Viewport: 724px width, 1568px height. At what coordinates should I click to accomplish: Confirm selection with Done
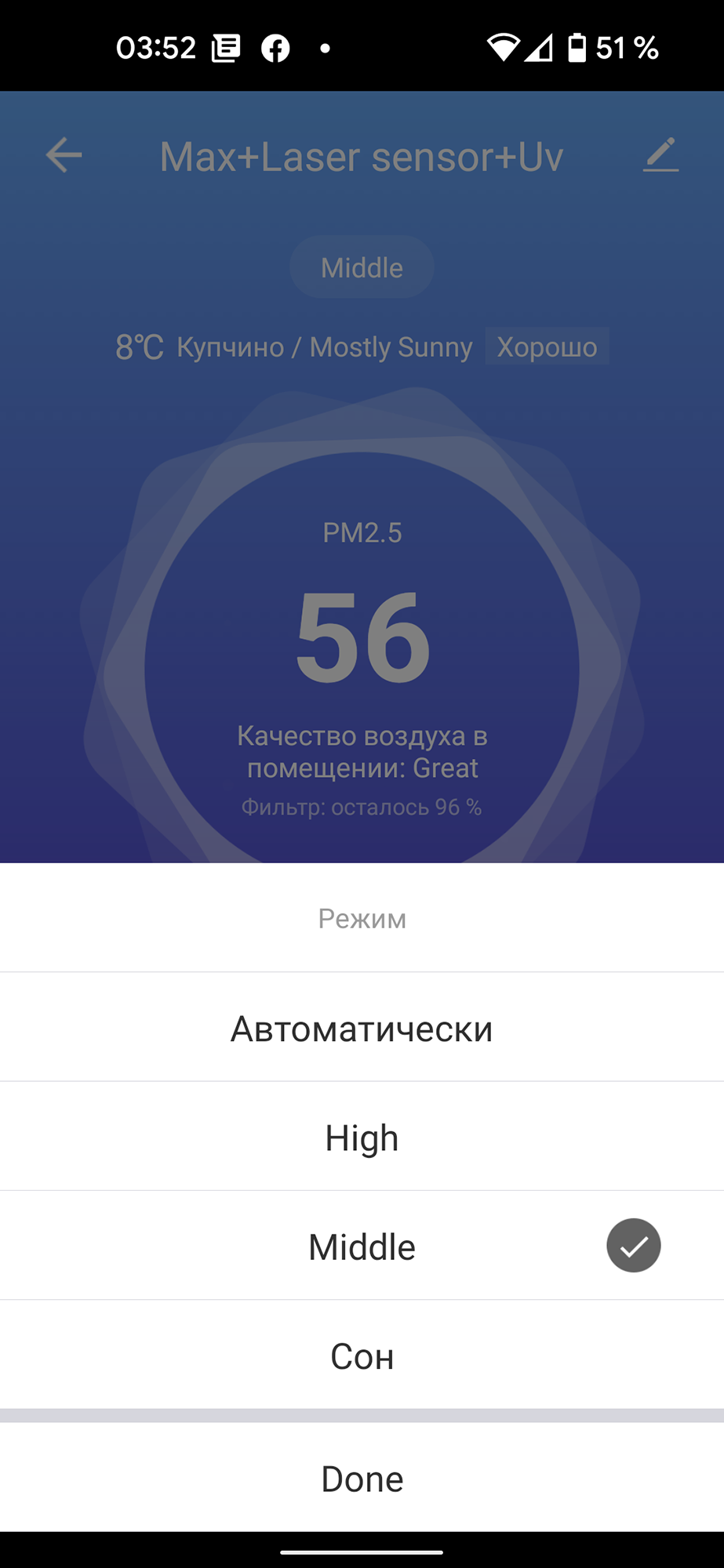(x=362, y=1478)
